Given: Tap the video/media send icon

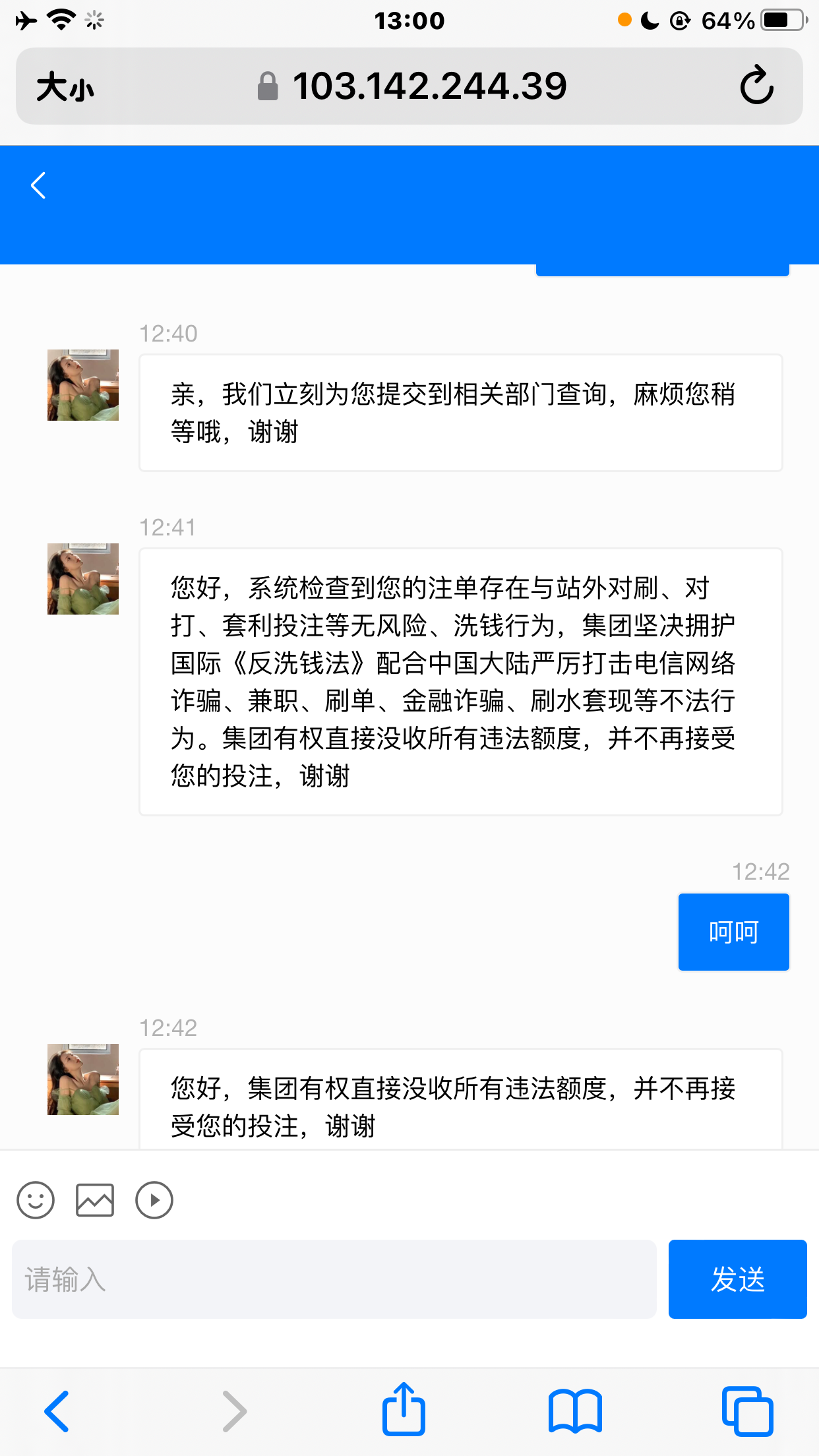Looking at the screenshot, I should click(x=154, y=1201).
